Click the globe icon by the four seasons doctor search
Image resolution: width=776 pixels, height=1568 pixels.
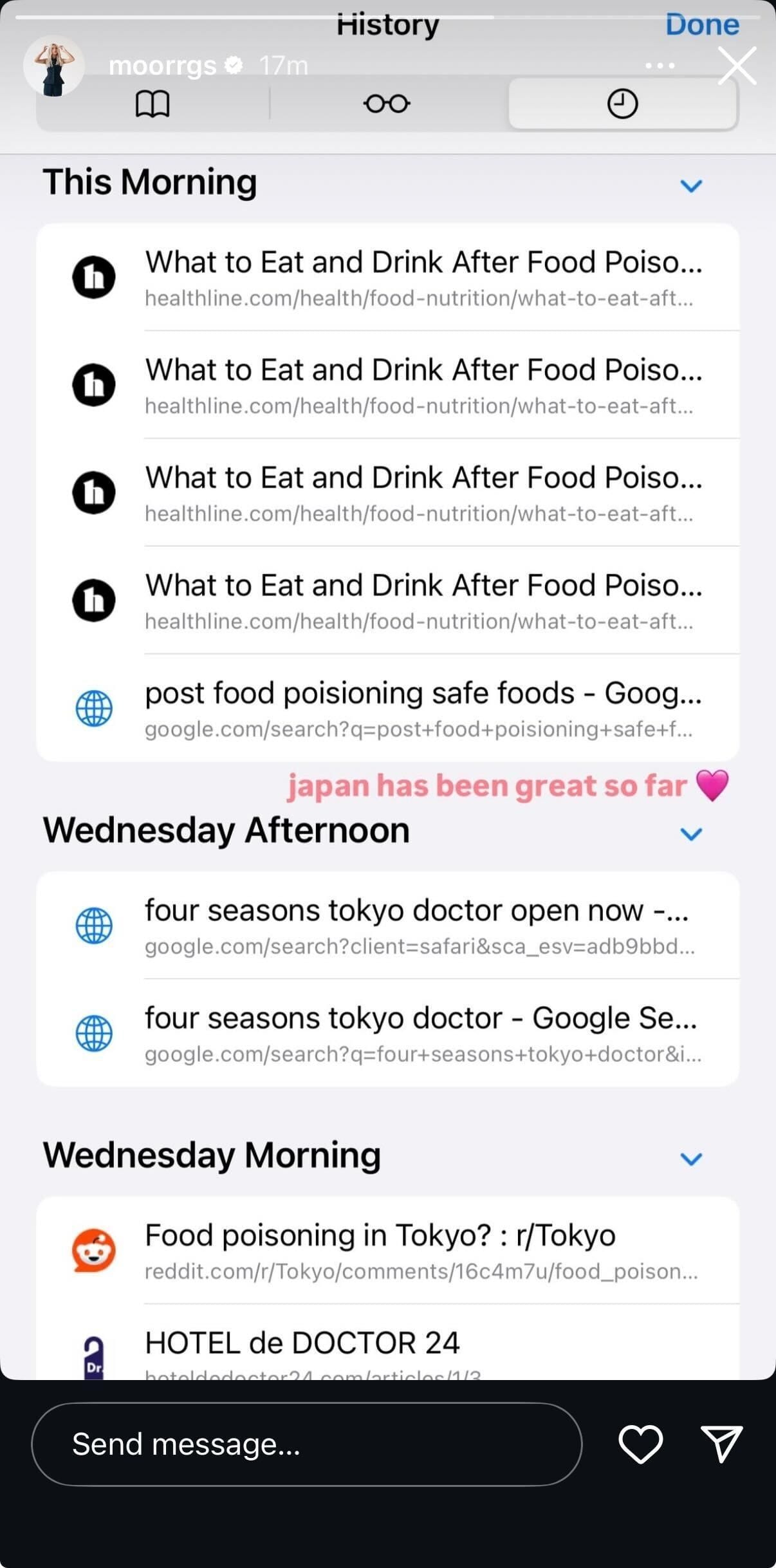point(94,927)
